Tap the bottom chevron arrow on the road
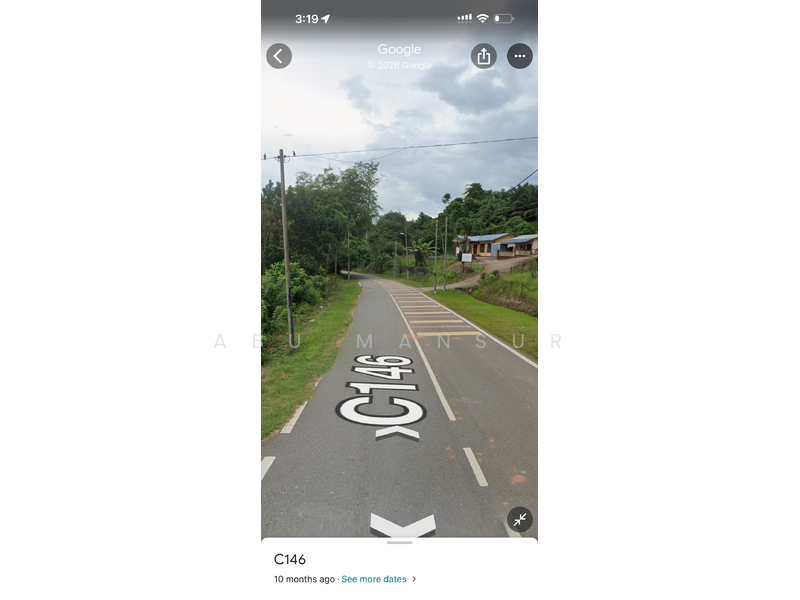The width and height of the screenshot is (800, 600). click(x=402, y=524)
